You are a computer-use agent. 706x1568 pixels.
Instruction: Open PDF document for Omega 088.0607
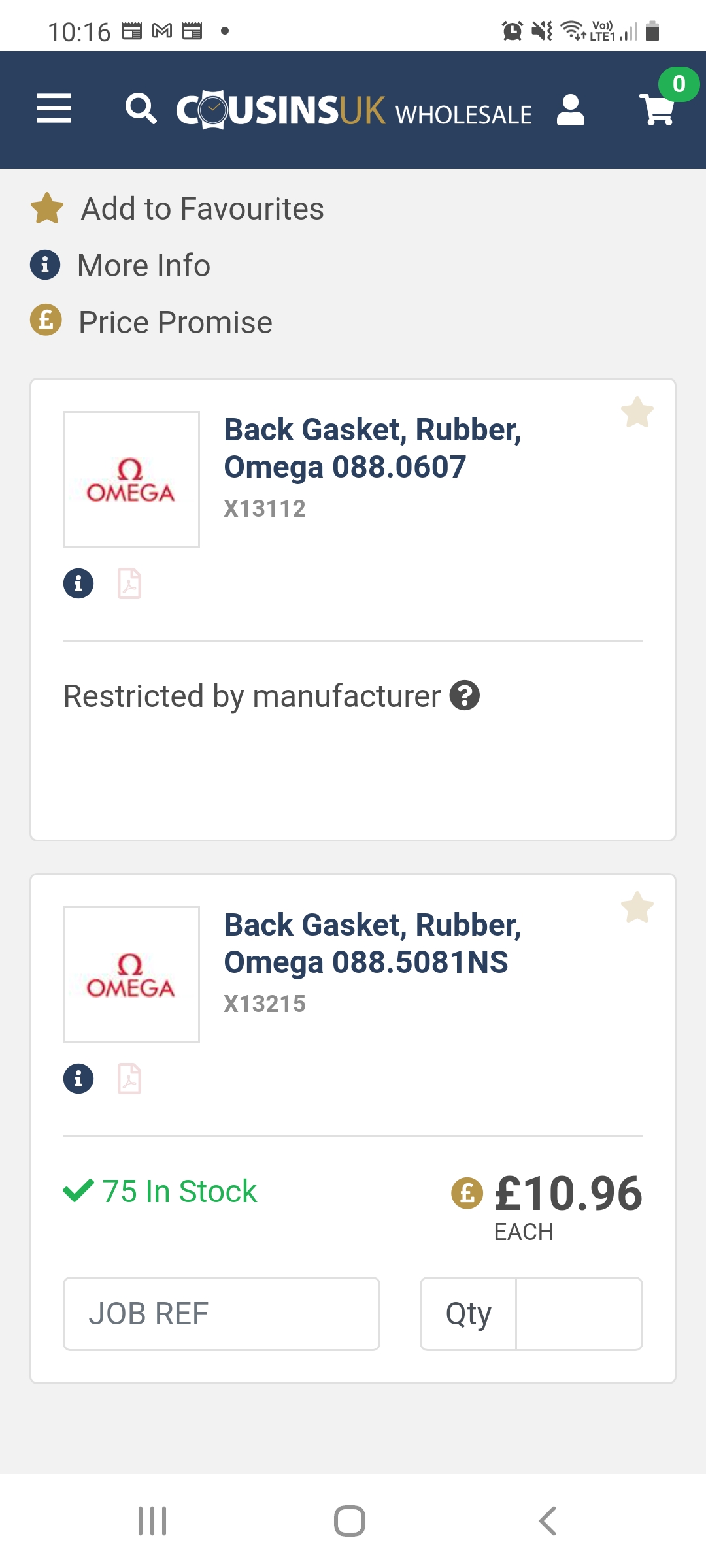click(129, 583)
